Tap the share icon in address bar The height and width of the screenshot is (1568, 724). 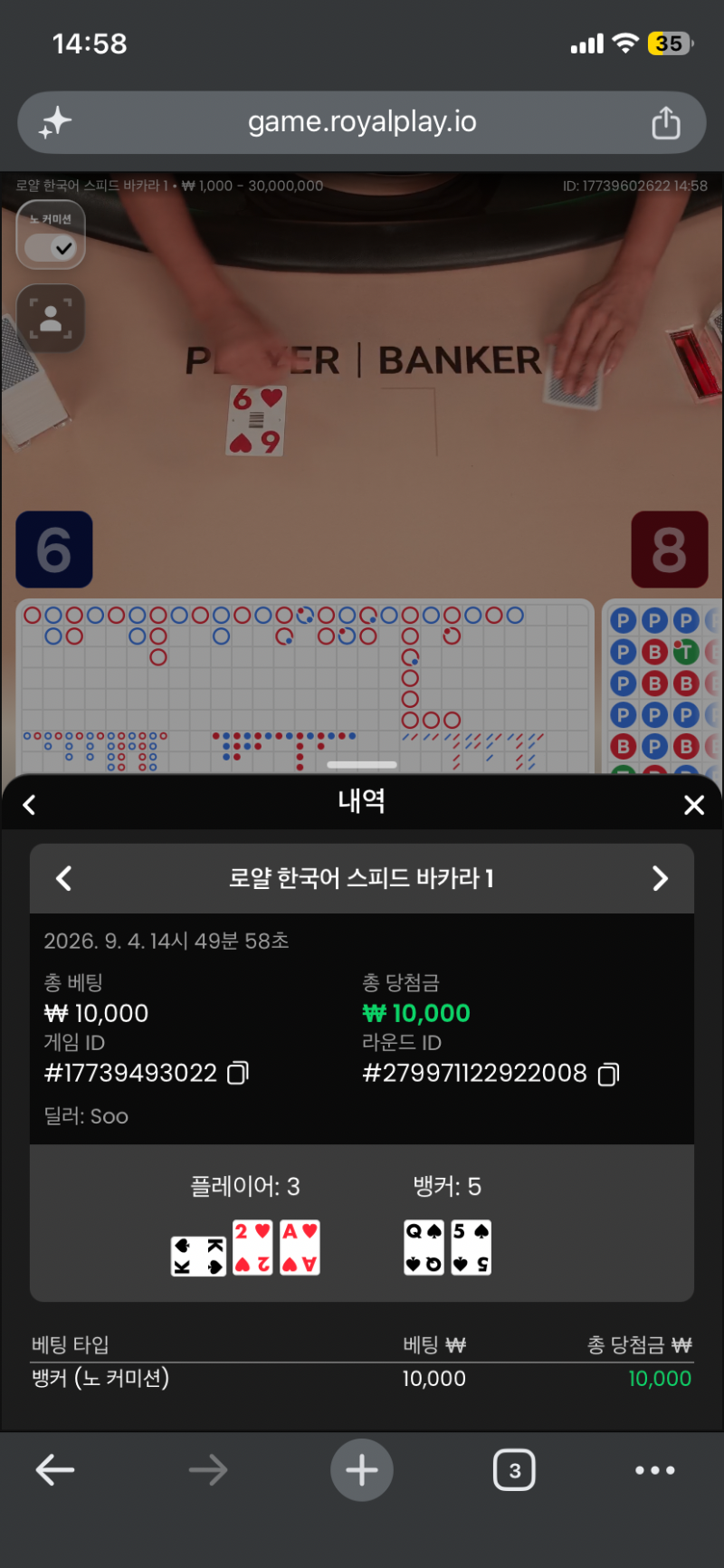[666, 122]
